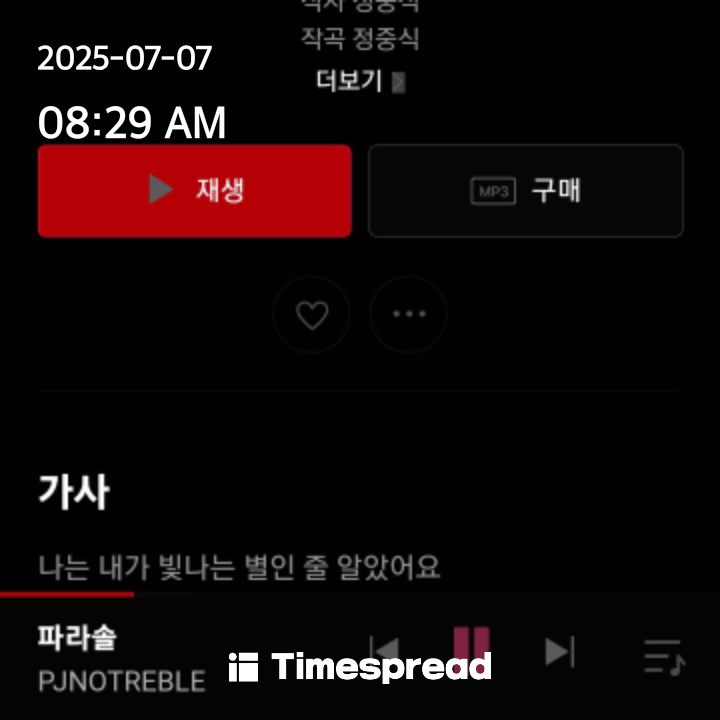Open the three-dot more options menu
720x720 pixels.
coord(408,315)
